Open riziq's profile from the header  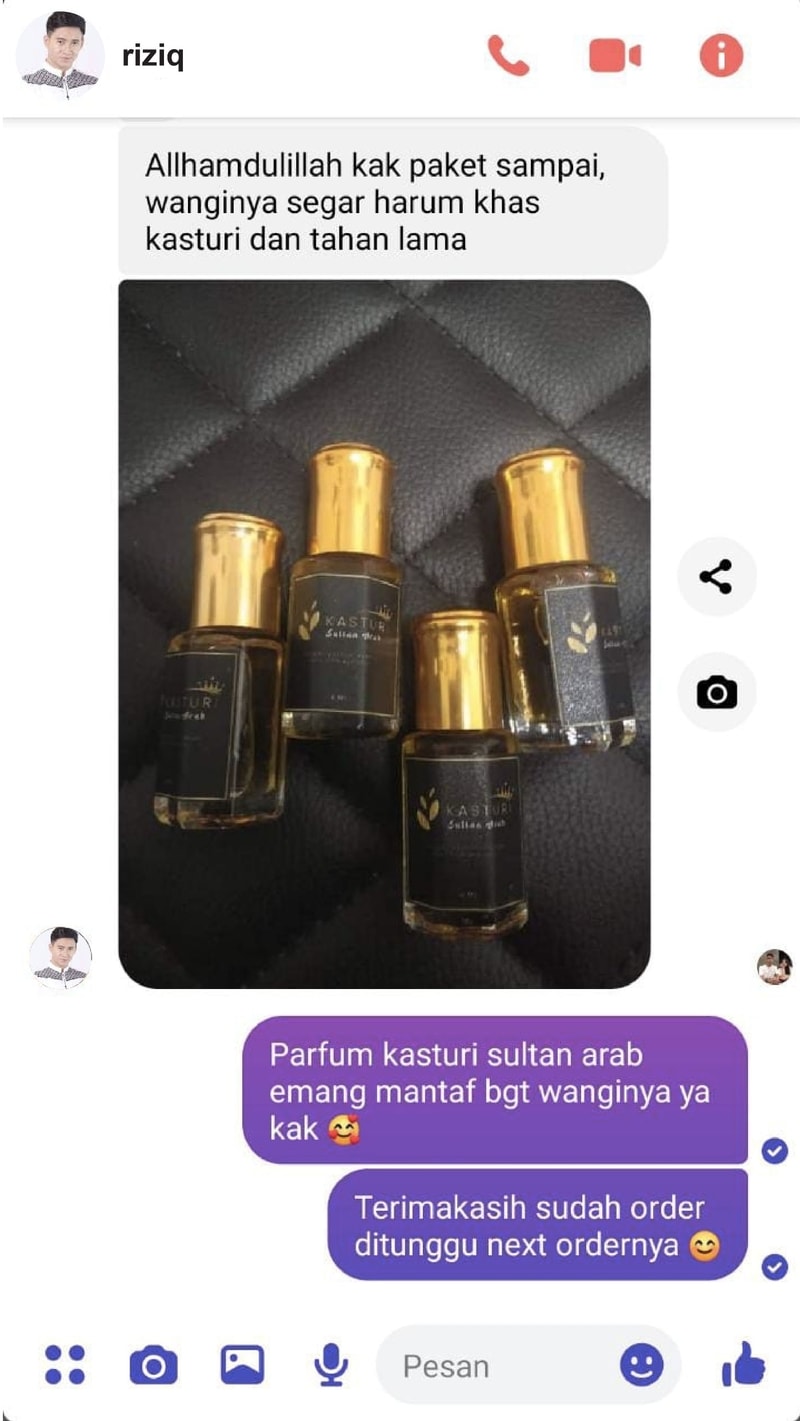point(152,56)
